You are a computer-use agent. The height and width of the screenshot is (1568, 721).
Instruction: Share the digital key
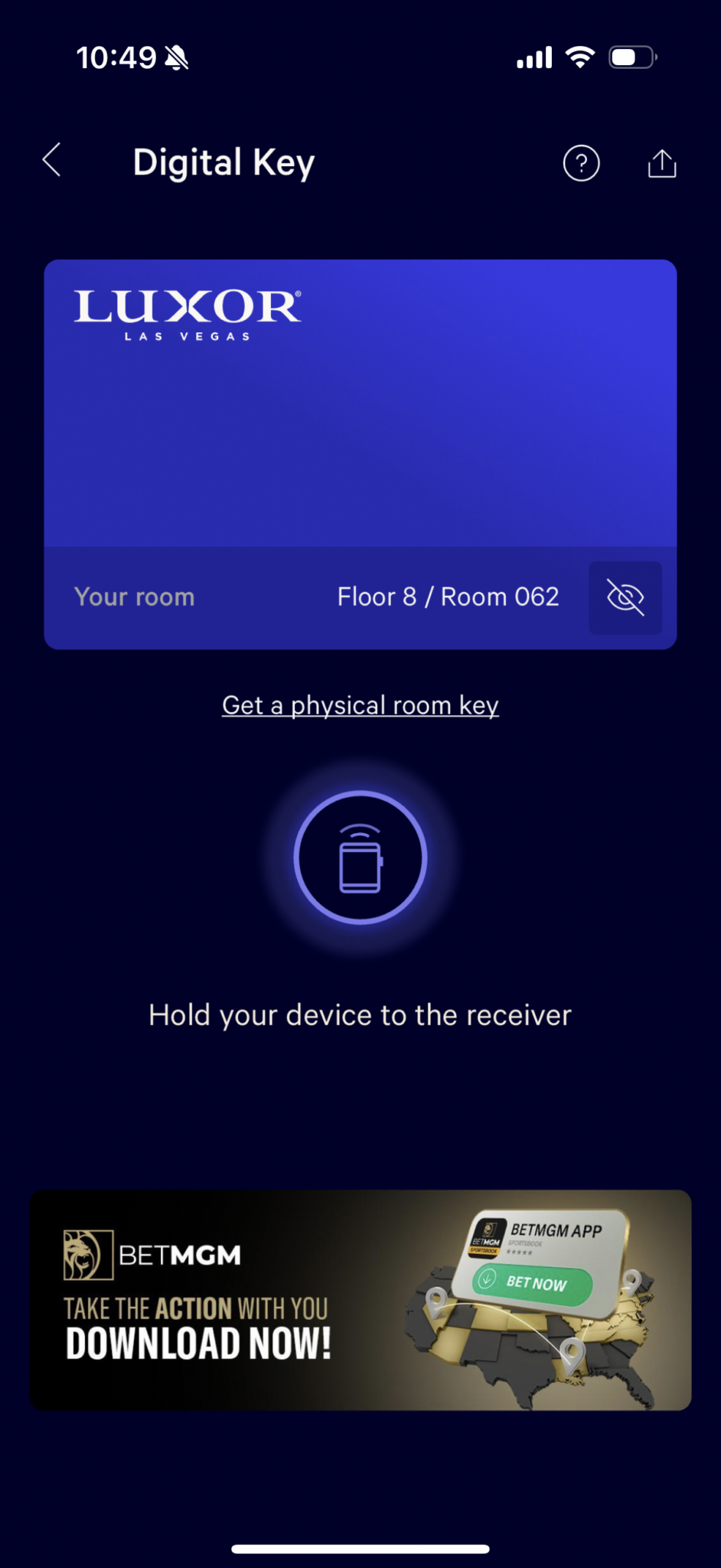(x=661, y=163)
